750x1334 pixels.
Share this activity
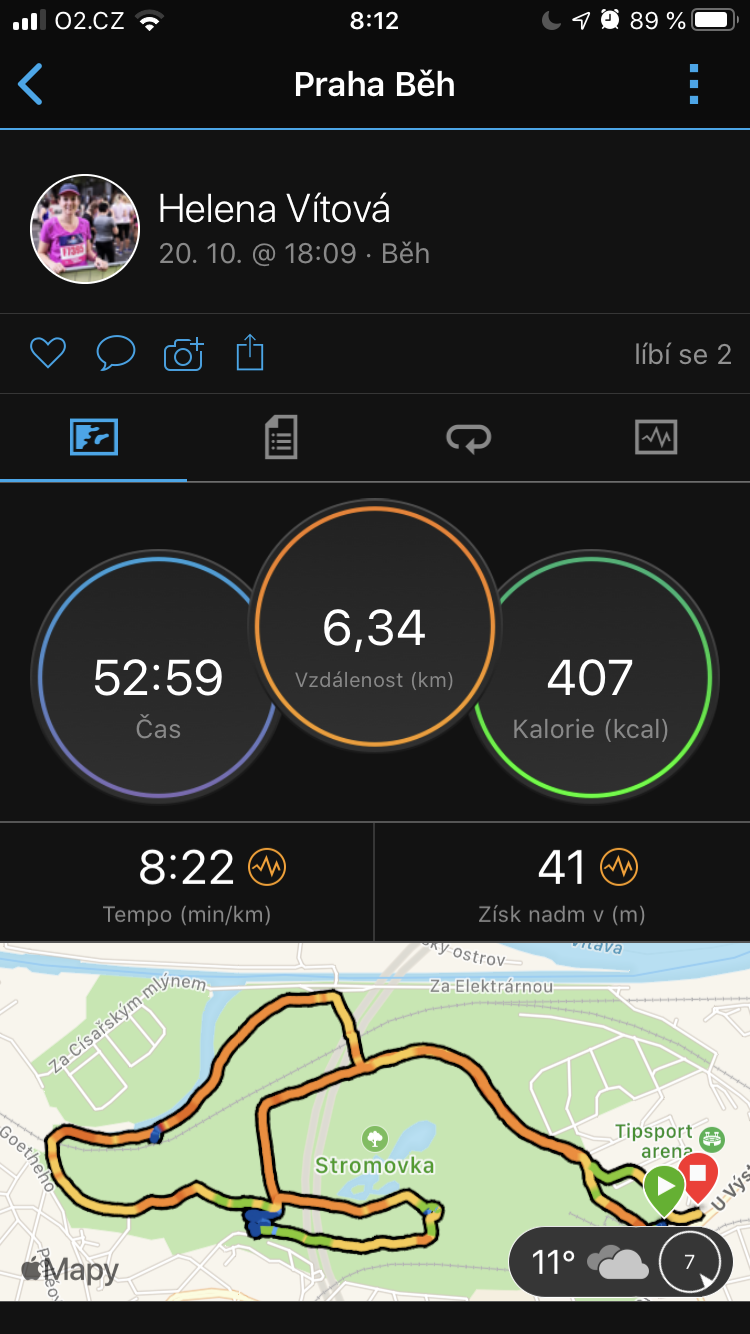250,352
